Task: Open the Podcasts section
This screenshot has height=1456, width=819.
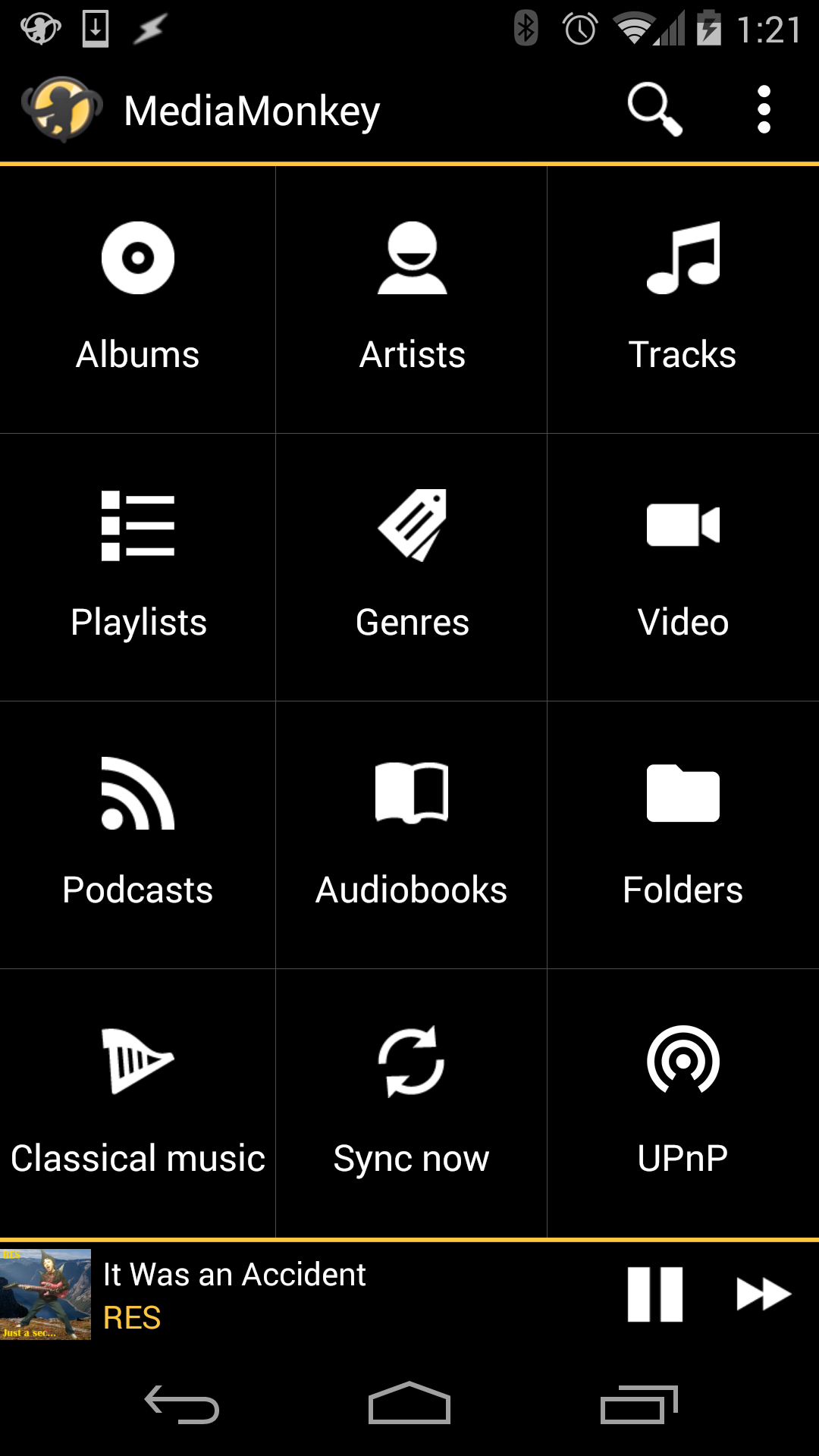Action: pos(136,834)
